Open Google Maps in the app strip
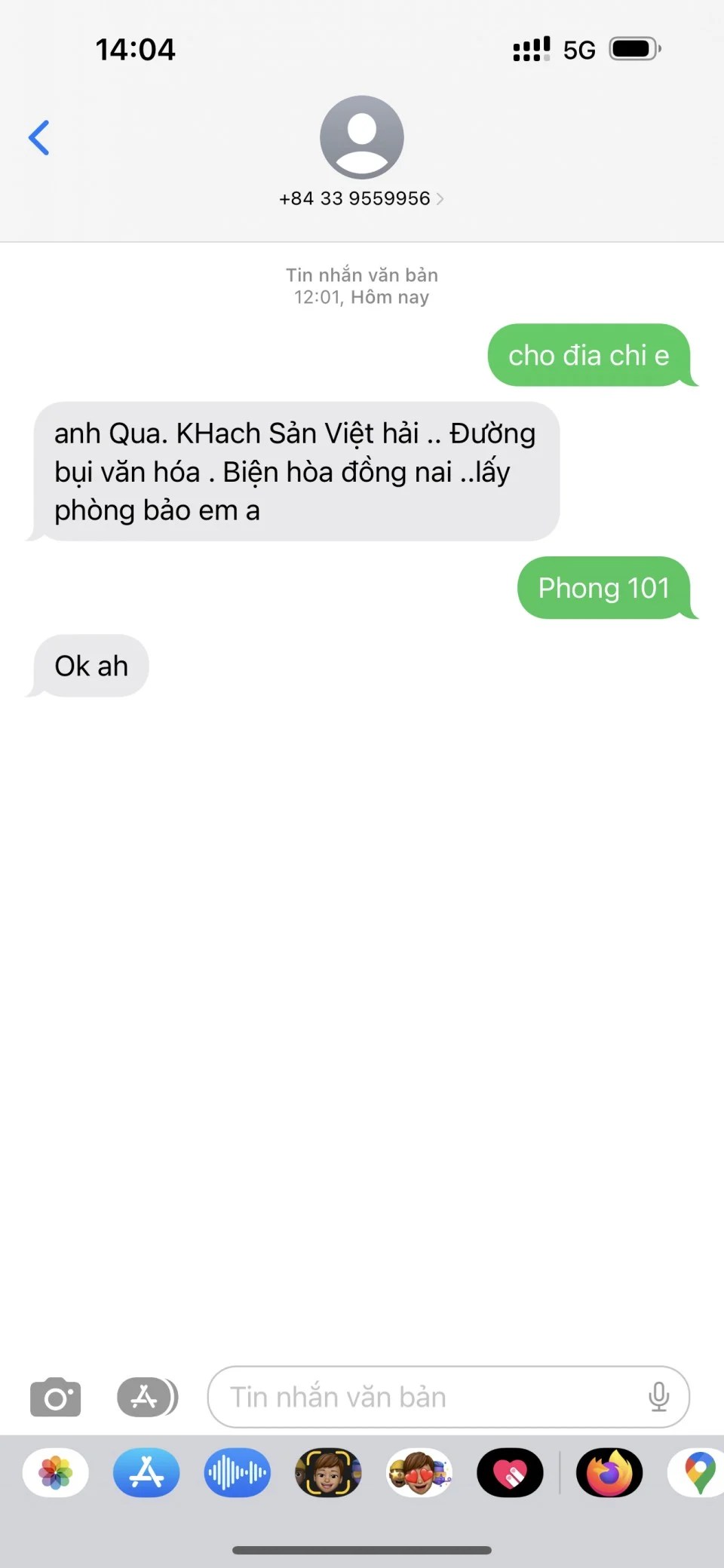Image resolution: width=724 pixels, height=1568 pixels. point(699,1472)
